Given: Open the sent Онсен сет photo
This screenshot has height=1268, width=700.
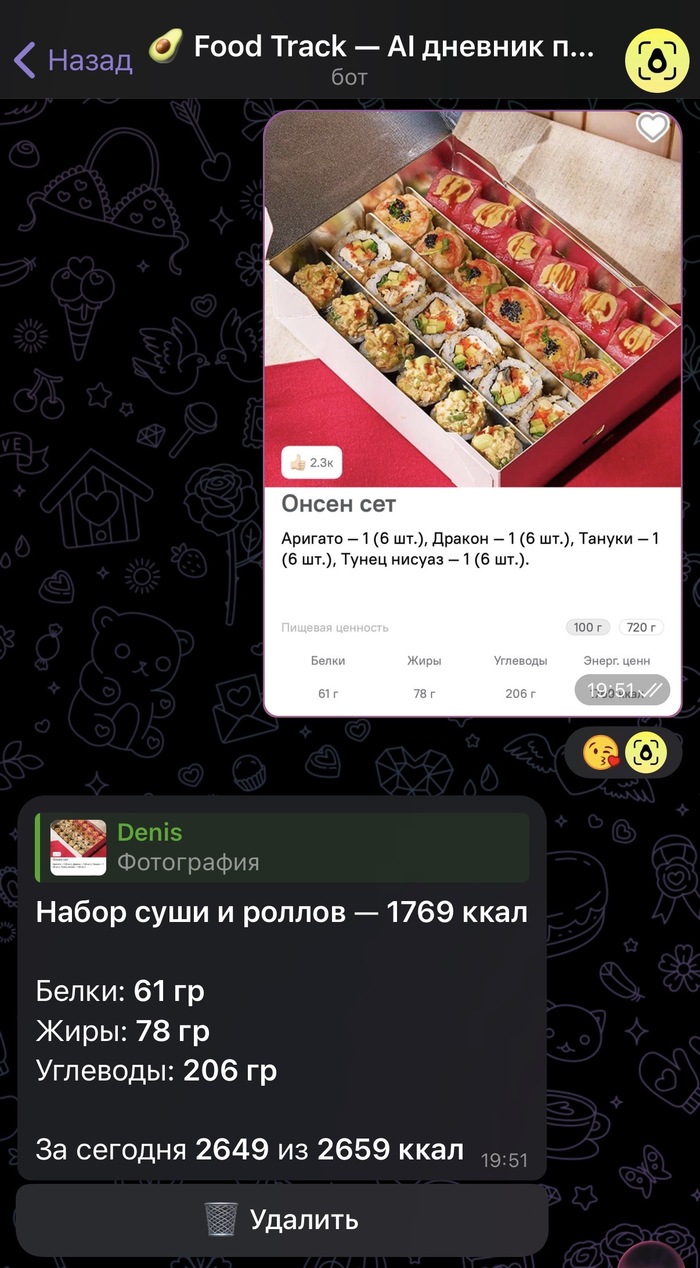Looking at the screenshot, I should pos(472,300).
